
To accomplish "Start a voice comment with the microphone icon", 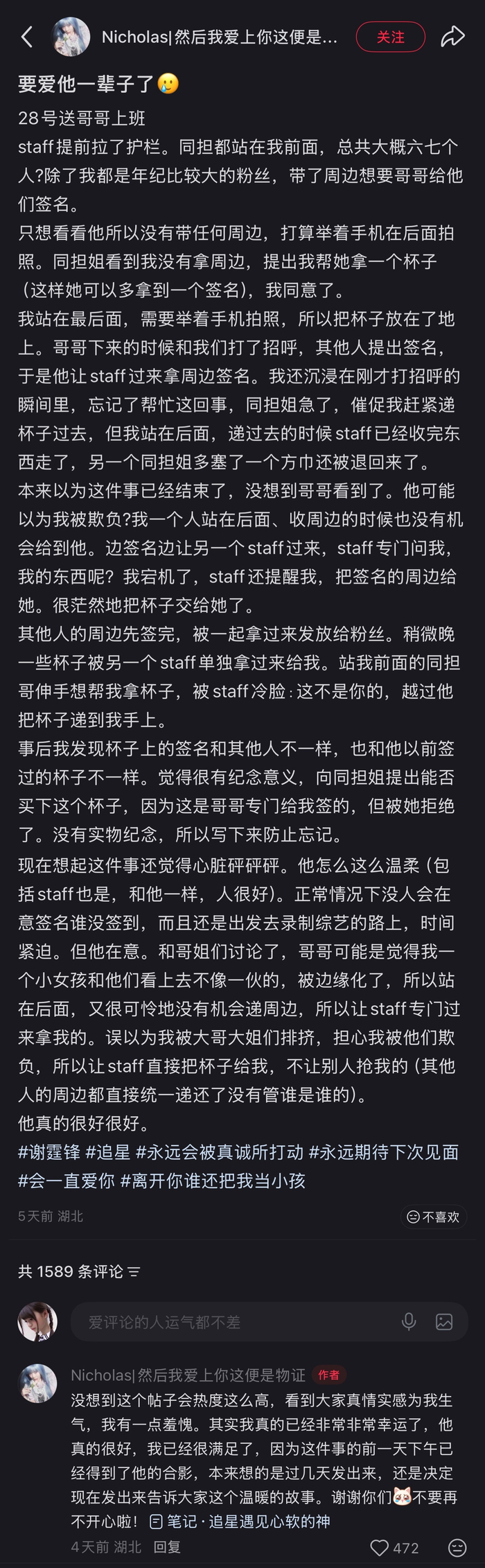I will pos(409,1322).
